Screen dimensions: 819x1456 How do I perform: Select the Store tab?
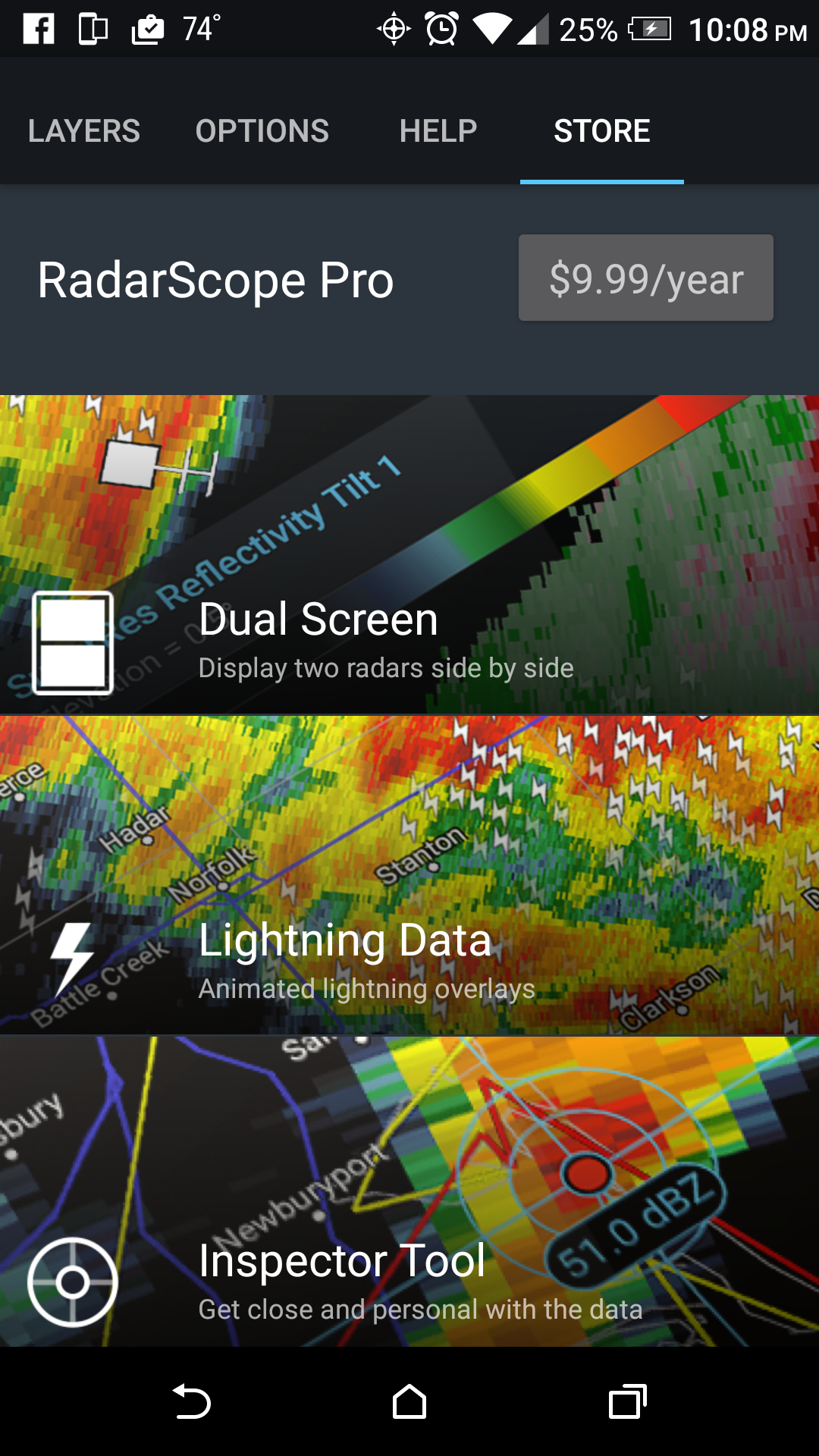click(602, 131)
